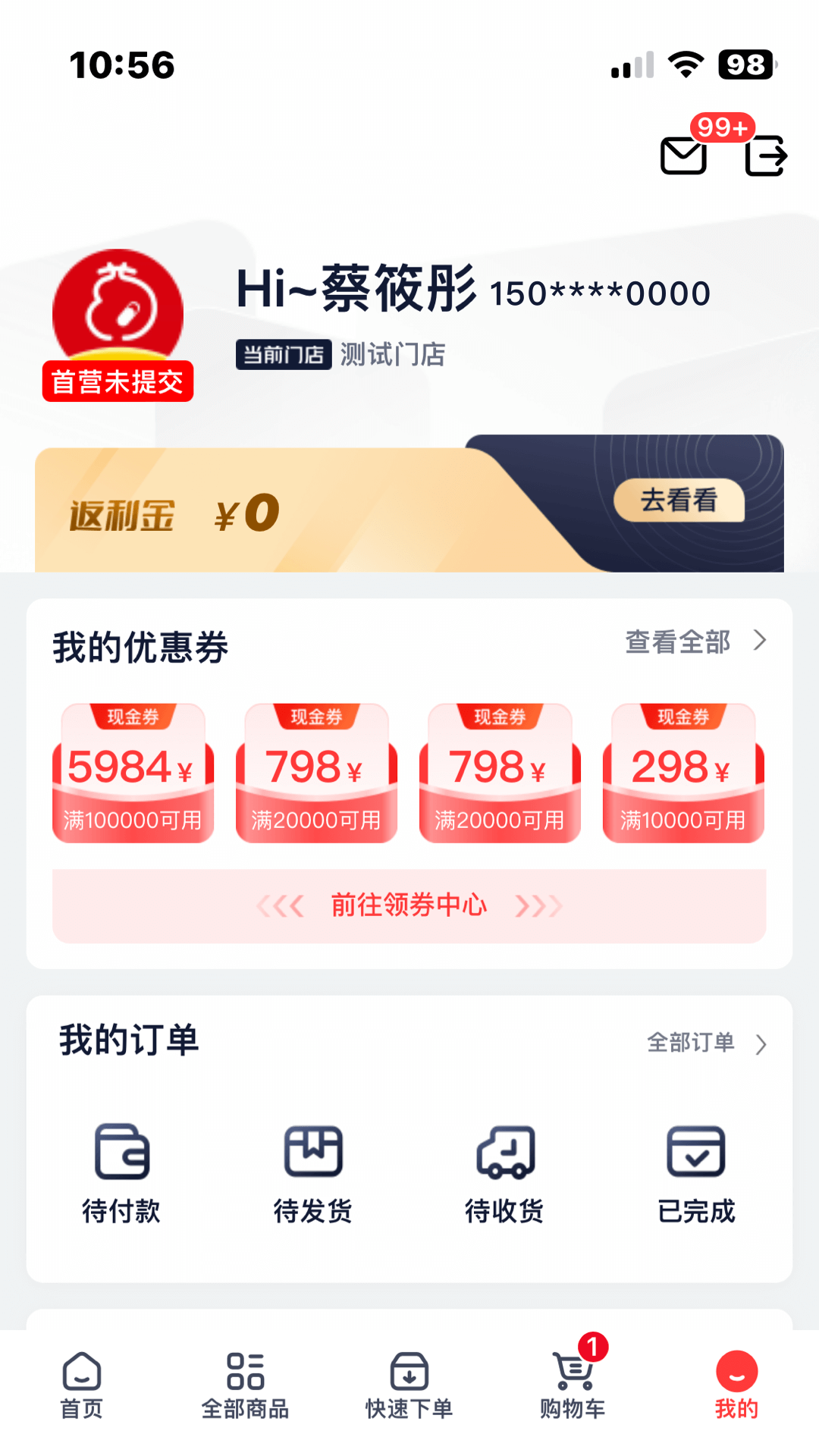Tap the 去看看 button
This screenshot has height=1456, width=819.
coord(679,500)
